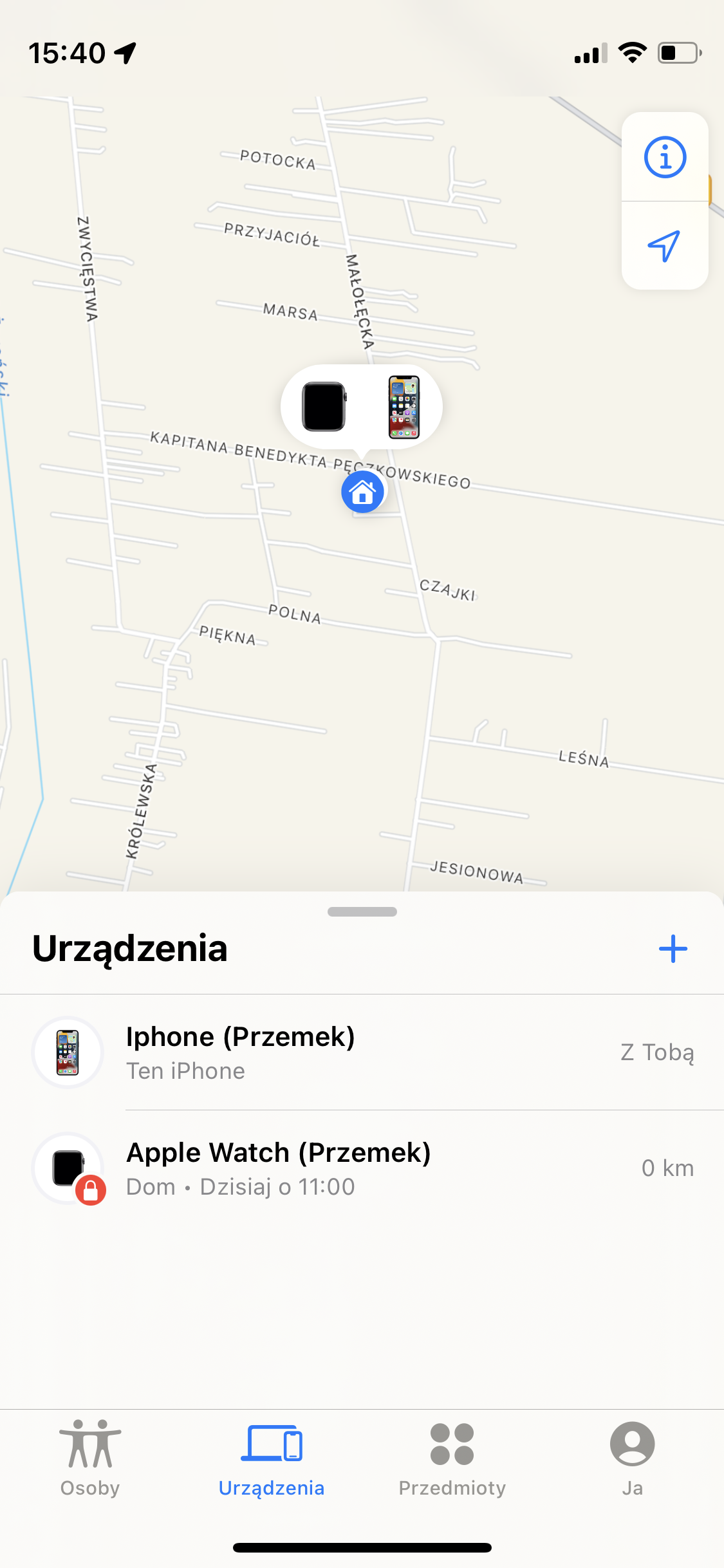724x1568 pixels.
Task: Select the Apple Watch (Przemek) row
Action: 362,1168
